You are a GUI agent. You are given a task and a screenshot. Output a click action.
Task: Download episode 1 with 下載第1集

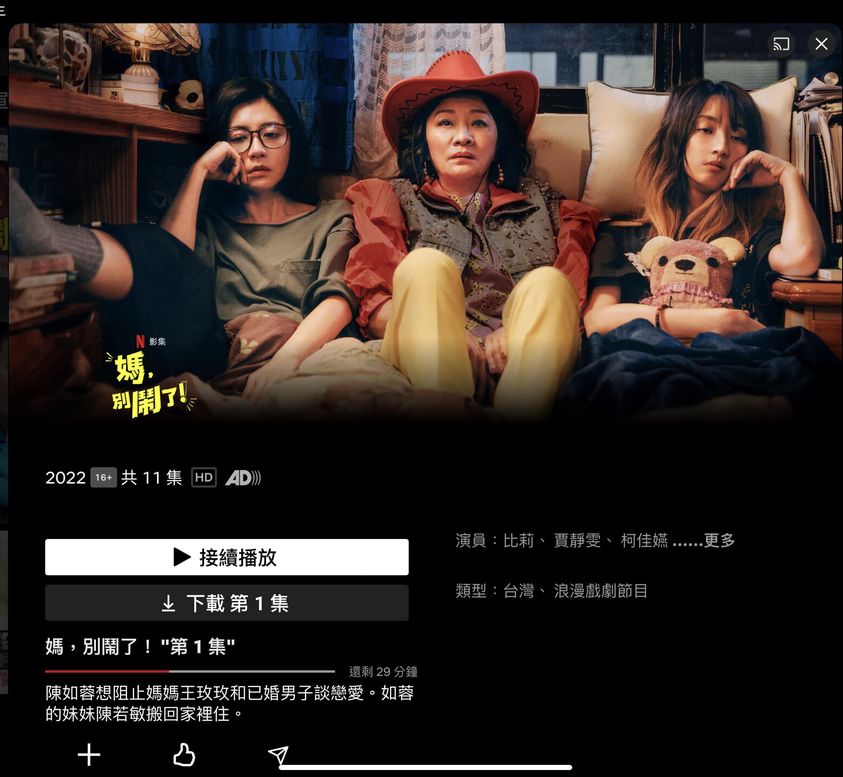click(x=227, y=603)
